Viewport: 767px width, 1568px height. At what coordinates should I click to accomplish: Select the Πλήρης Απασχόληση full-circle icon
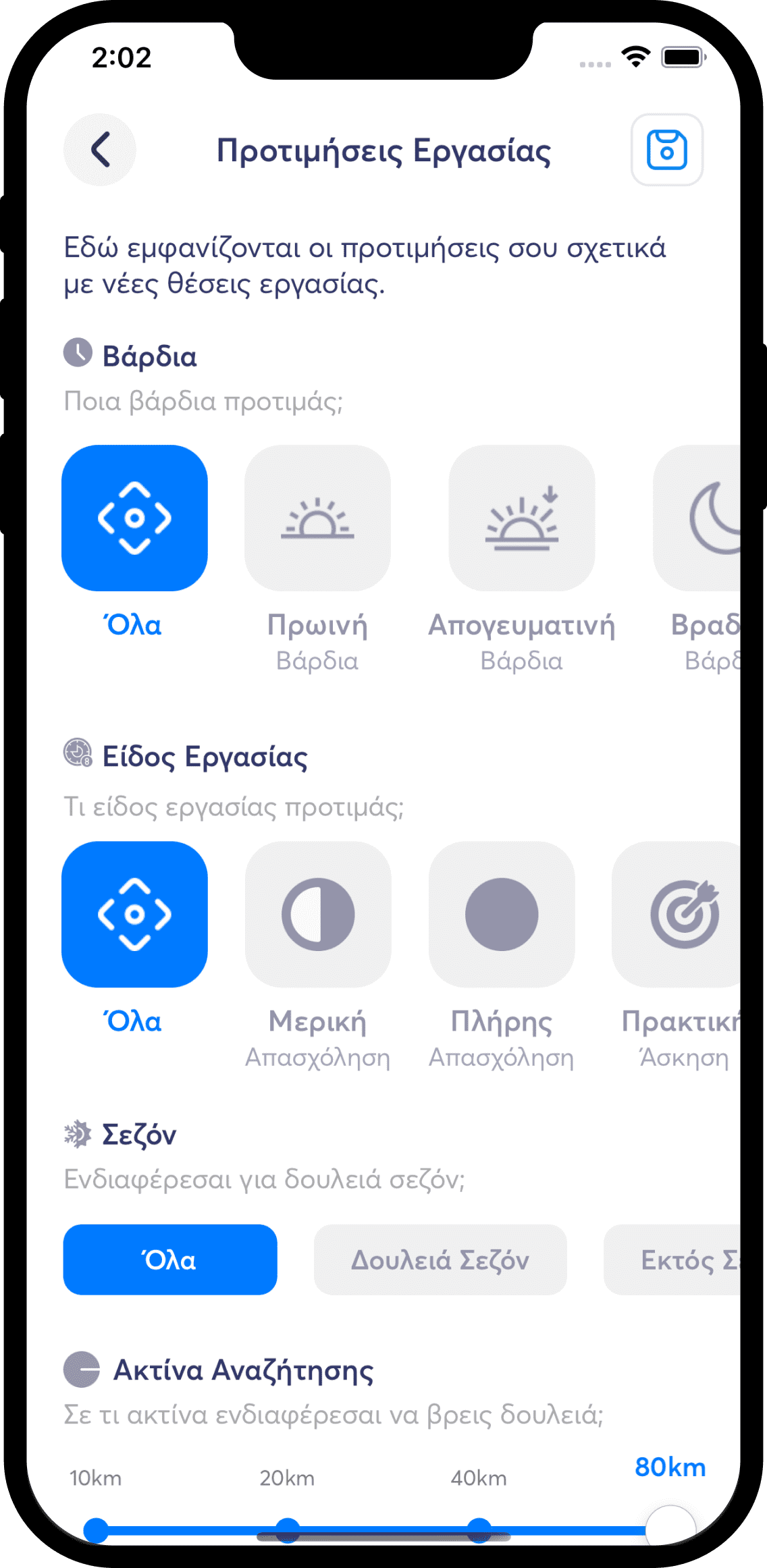[x=501, y=915]
